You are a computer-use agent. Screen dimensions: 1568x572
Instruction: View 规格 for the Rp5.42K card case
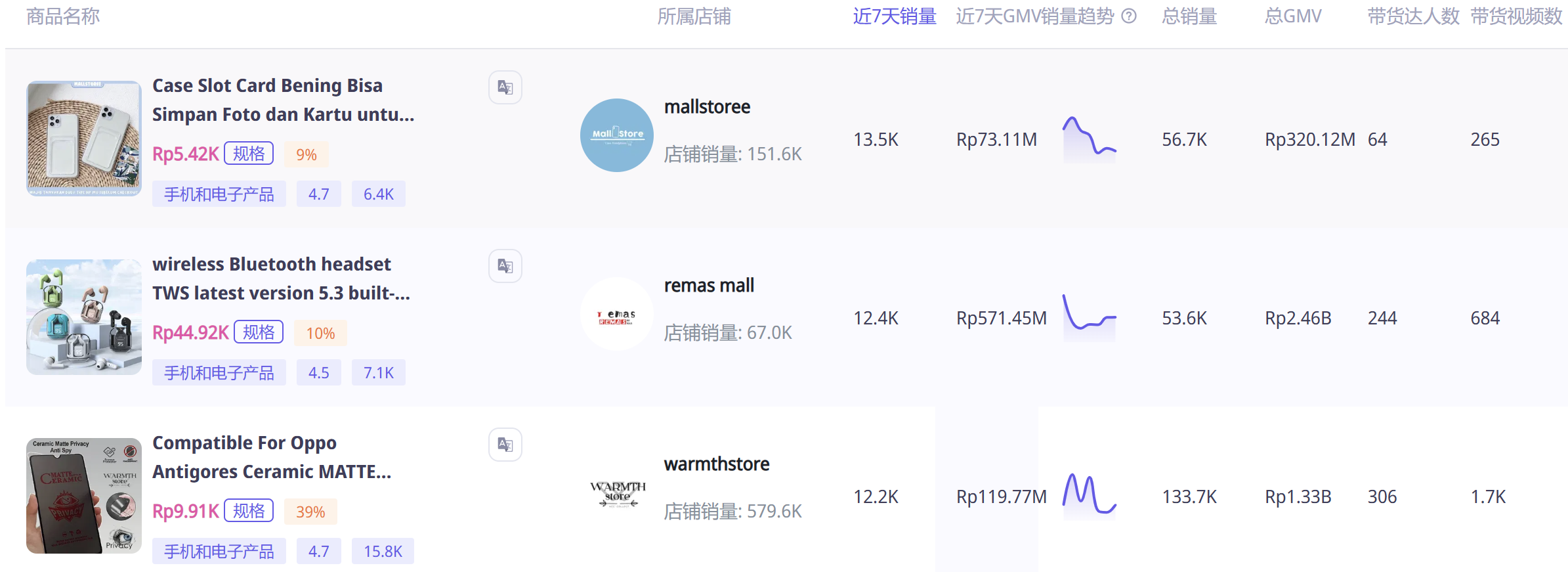point(249,154)
